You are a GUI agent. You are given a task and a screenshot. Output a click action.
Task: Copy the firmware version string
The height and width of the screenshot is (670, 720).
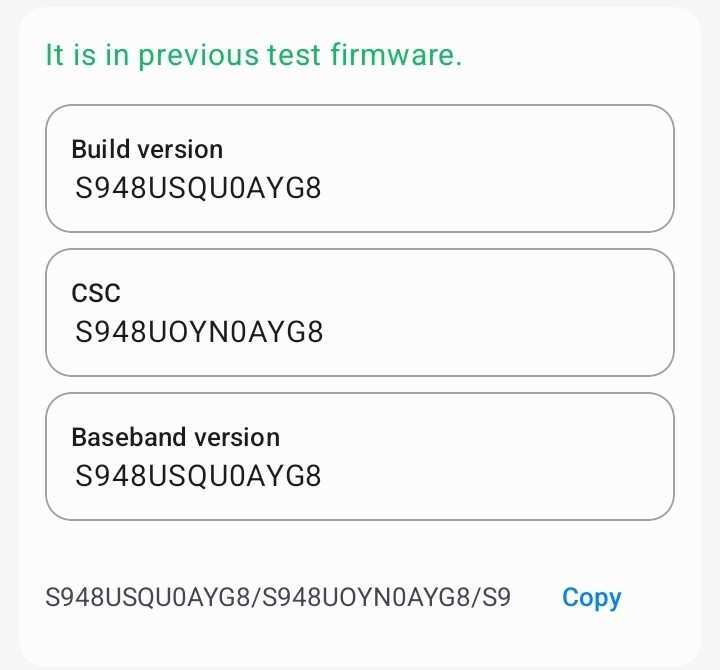point(591,598)
